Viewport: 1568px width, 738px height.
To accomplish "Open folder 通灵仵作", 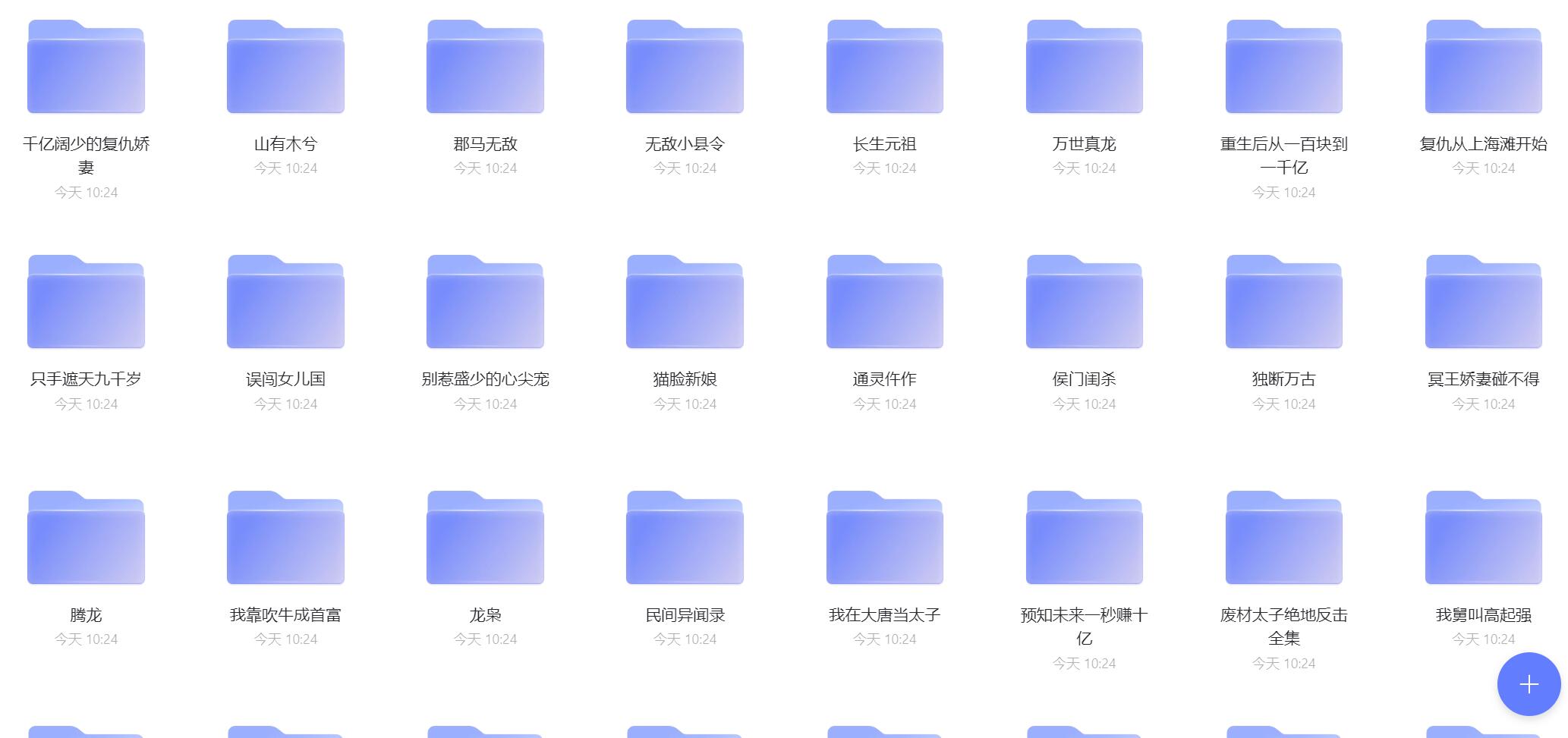I will pyautogui.click(x=884, y=303).
